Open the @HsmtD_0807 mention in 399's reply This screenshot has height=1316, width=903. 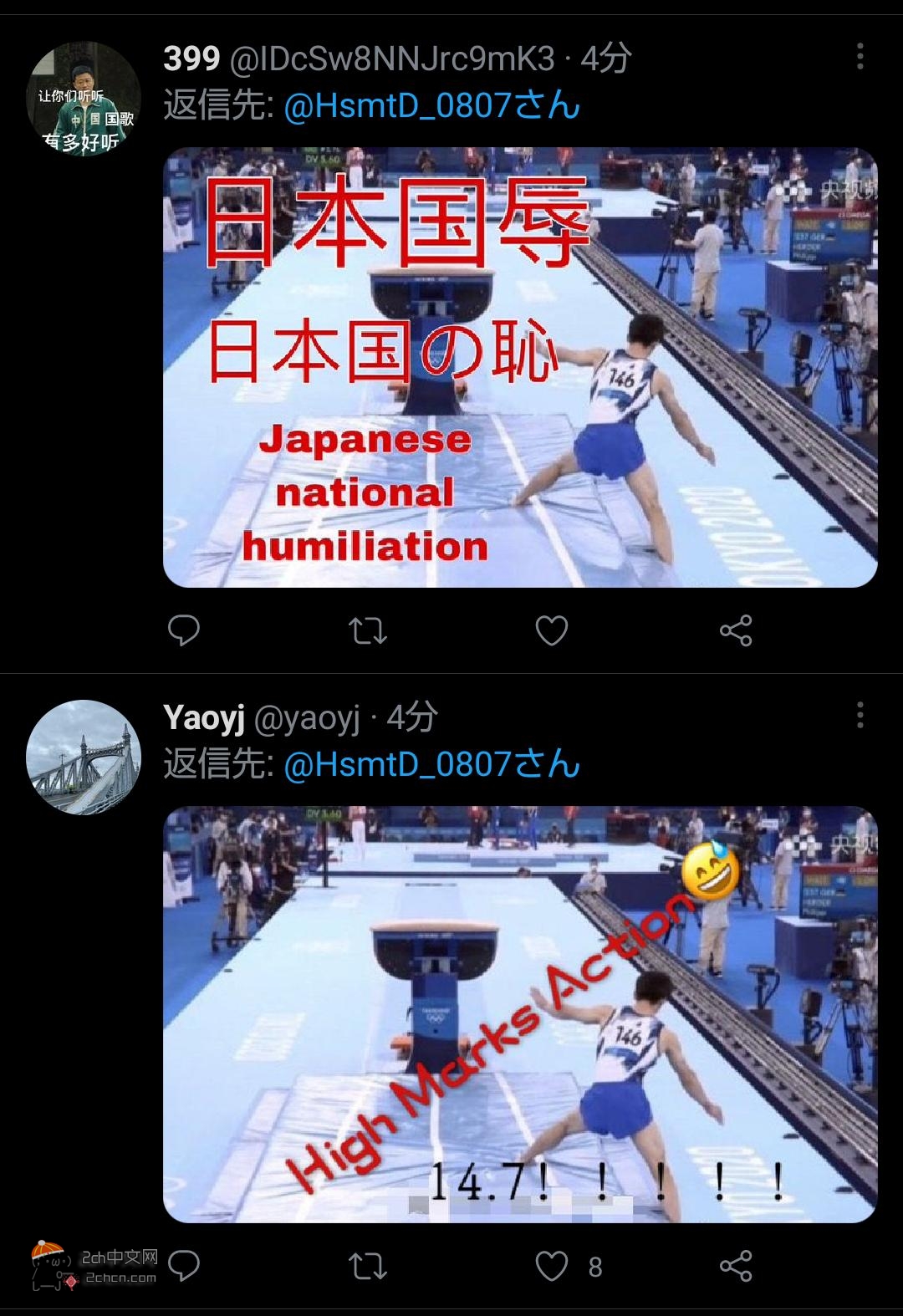[x=431, y=106]
